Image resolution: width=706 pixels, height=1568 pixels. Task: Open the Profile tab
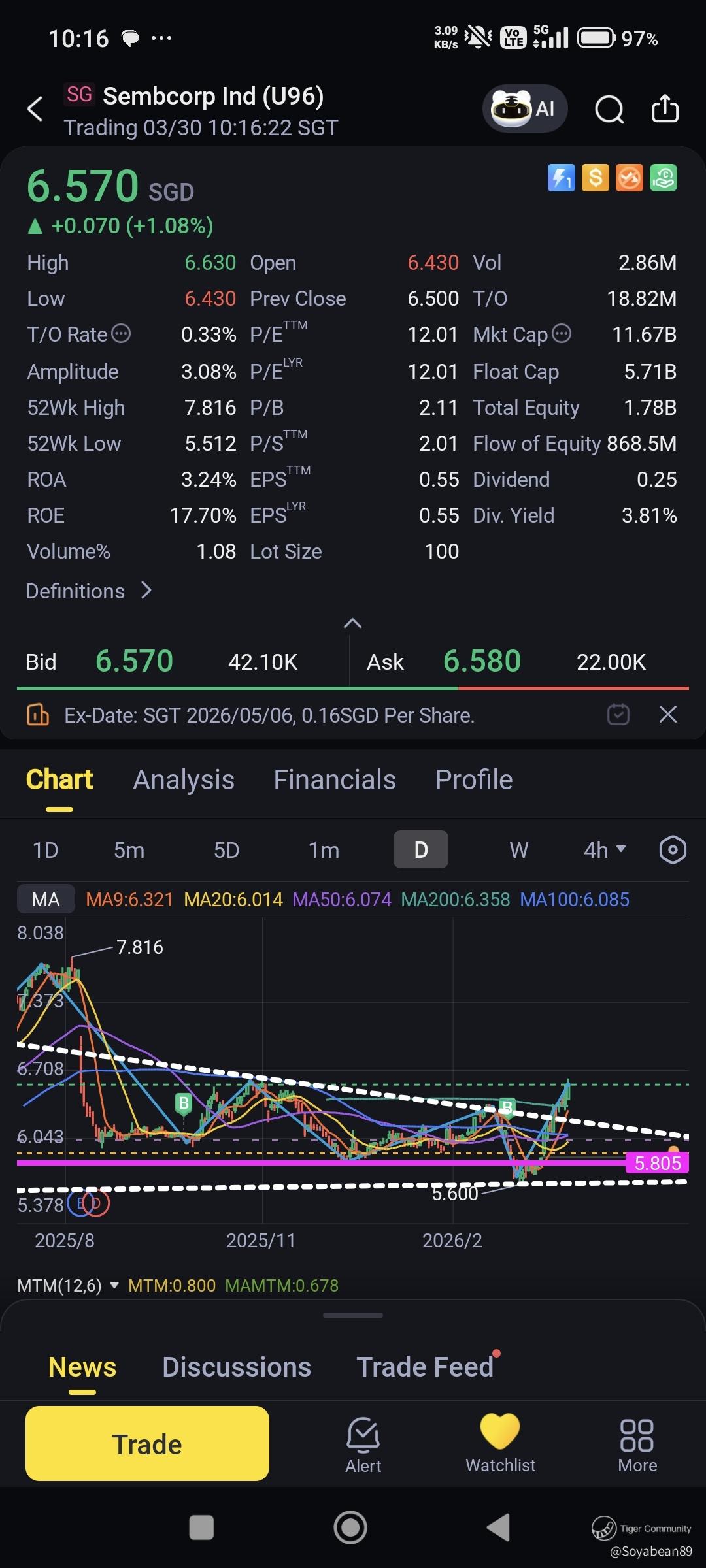(x=474, y=780)
